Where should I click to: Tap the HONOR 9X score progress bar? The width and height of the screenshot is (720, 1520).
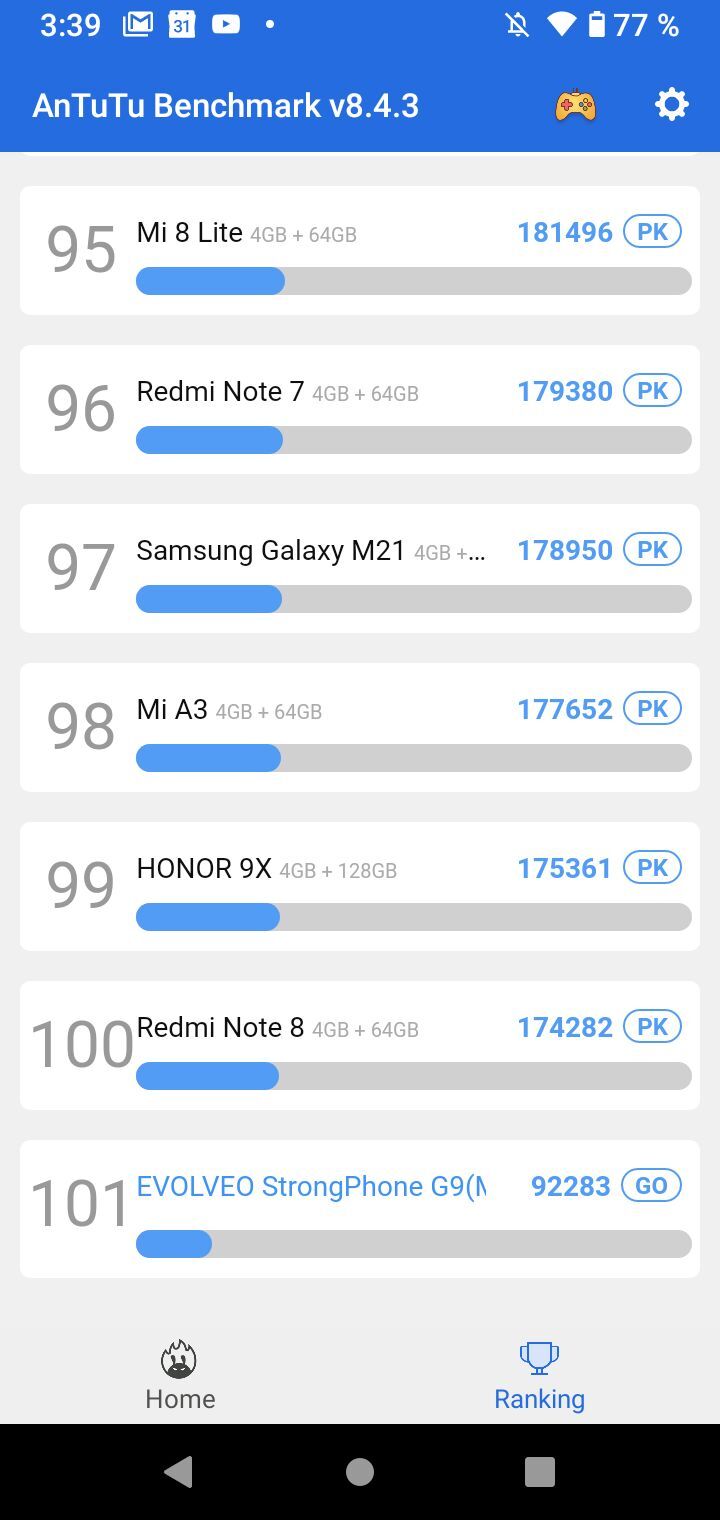(x=413, y=917)
